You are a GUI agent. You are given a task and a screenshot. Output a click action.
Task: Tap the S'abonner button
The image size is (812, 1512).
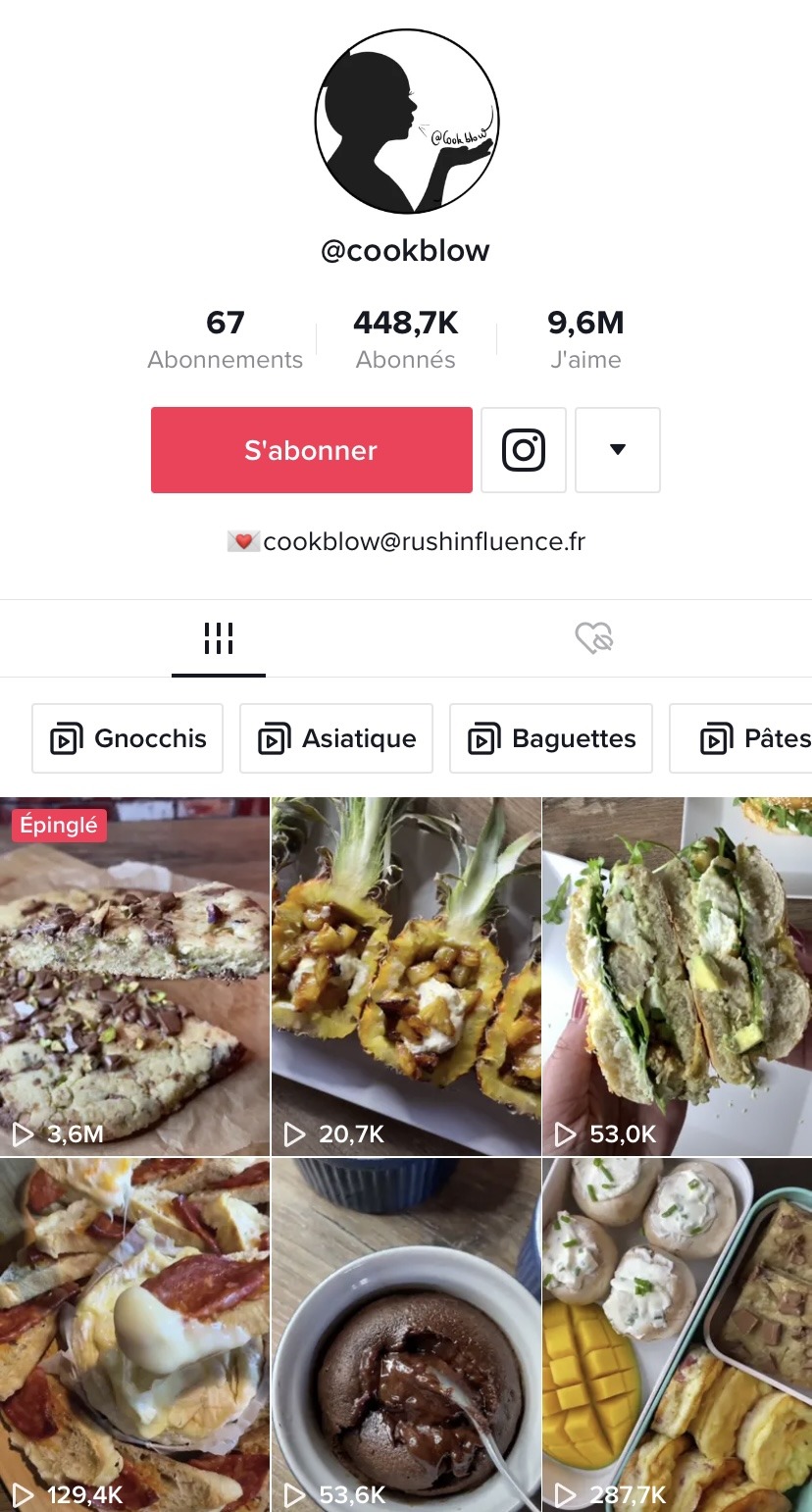coord(311,450)
